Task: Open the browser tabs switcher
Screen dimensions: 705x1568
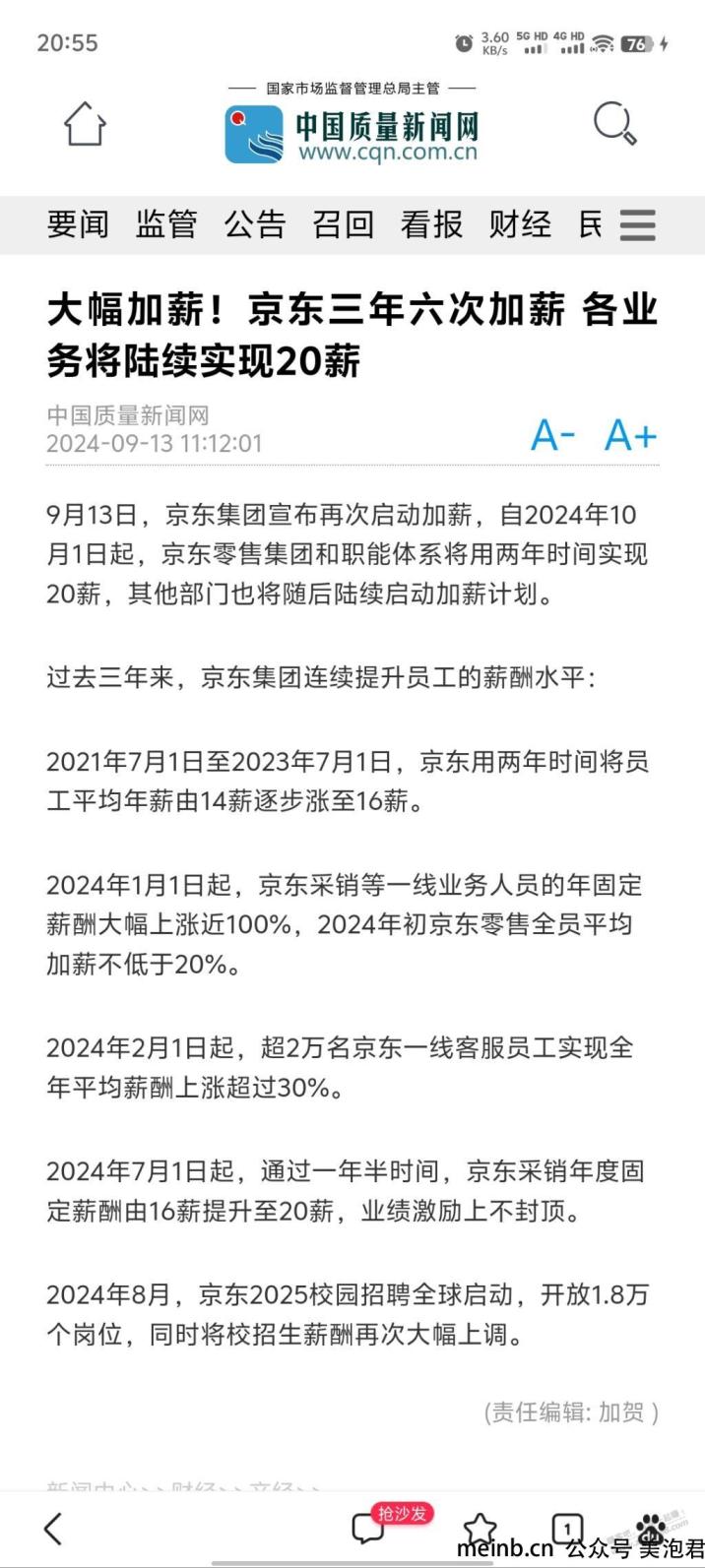Action: click(567, 1528)
